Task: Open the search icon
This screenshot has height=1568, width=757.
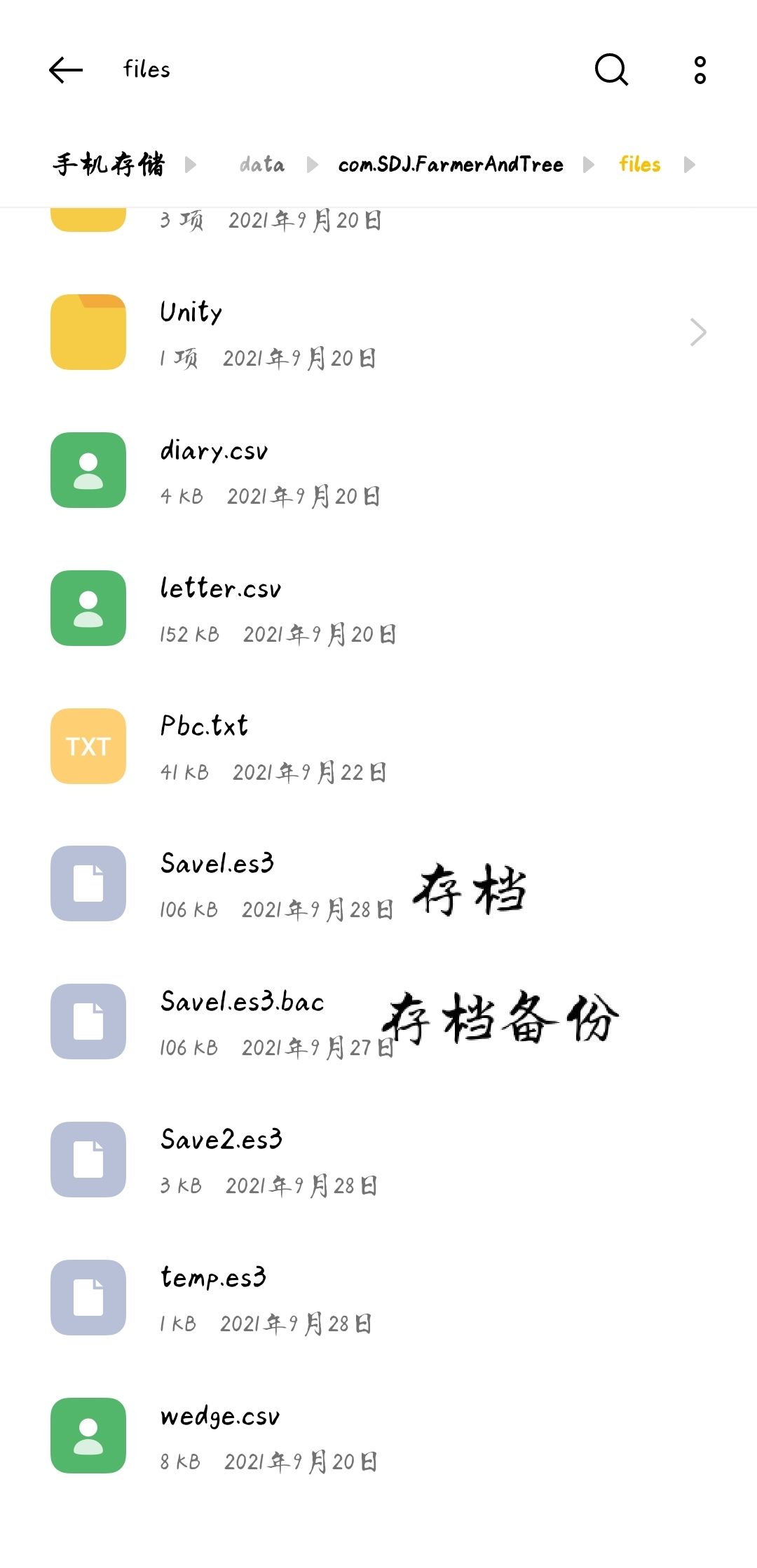Action: 611,70
